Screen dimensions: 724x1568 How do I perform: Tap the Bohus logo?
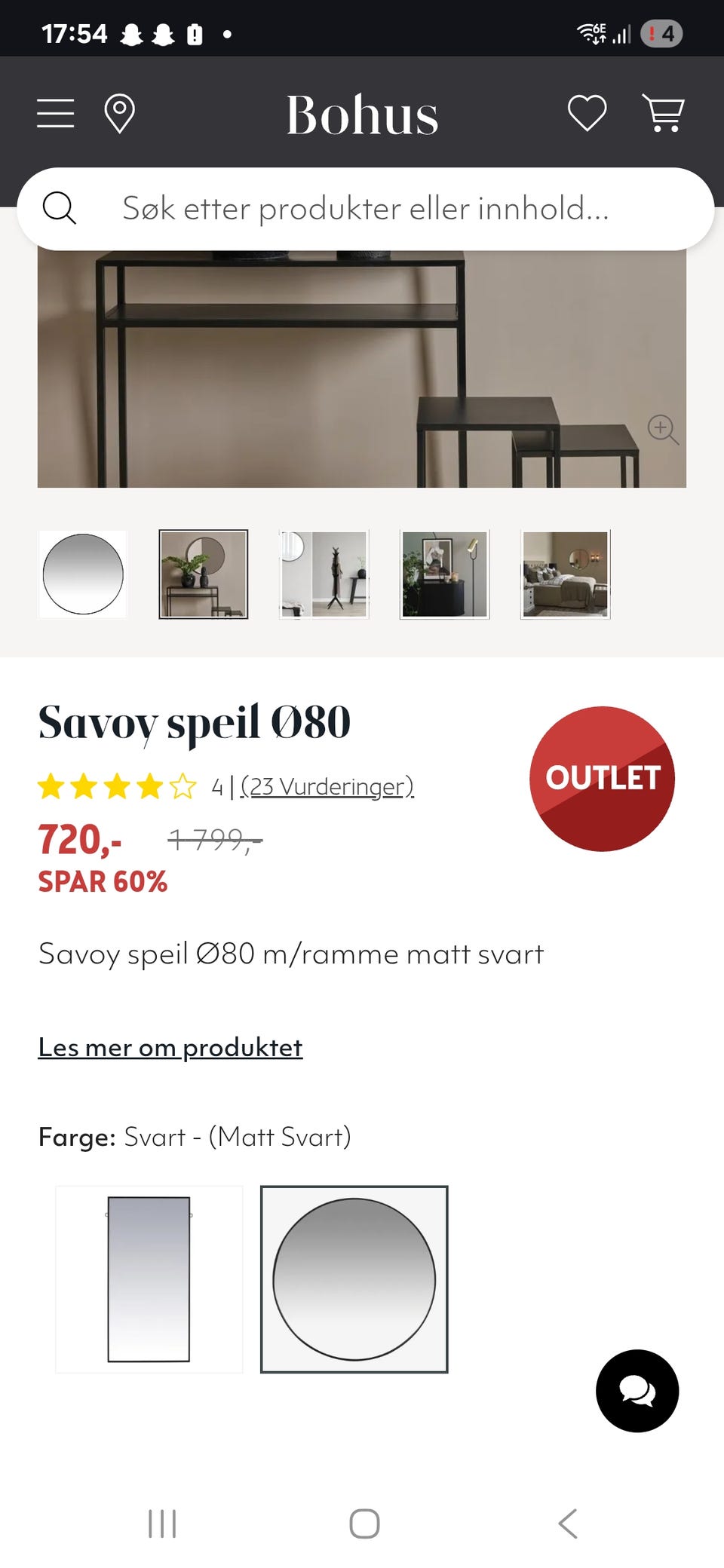pyautogui.click(x=362, y=115)
